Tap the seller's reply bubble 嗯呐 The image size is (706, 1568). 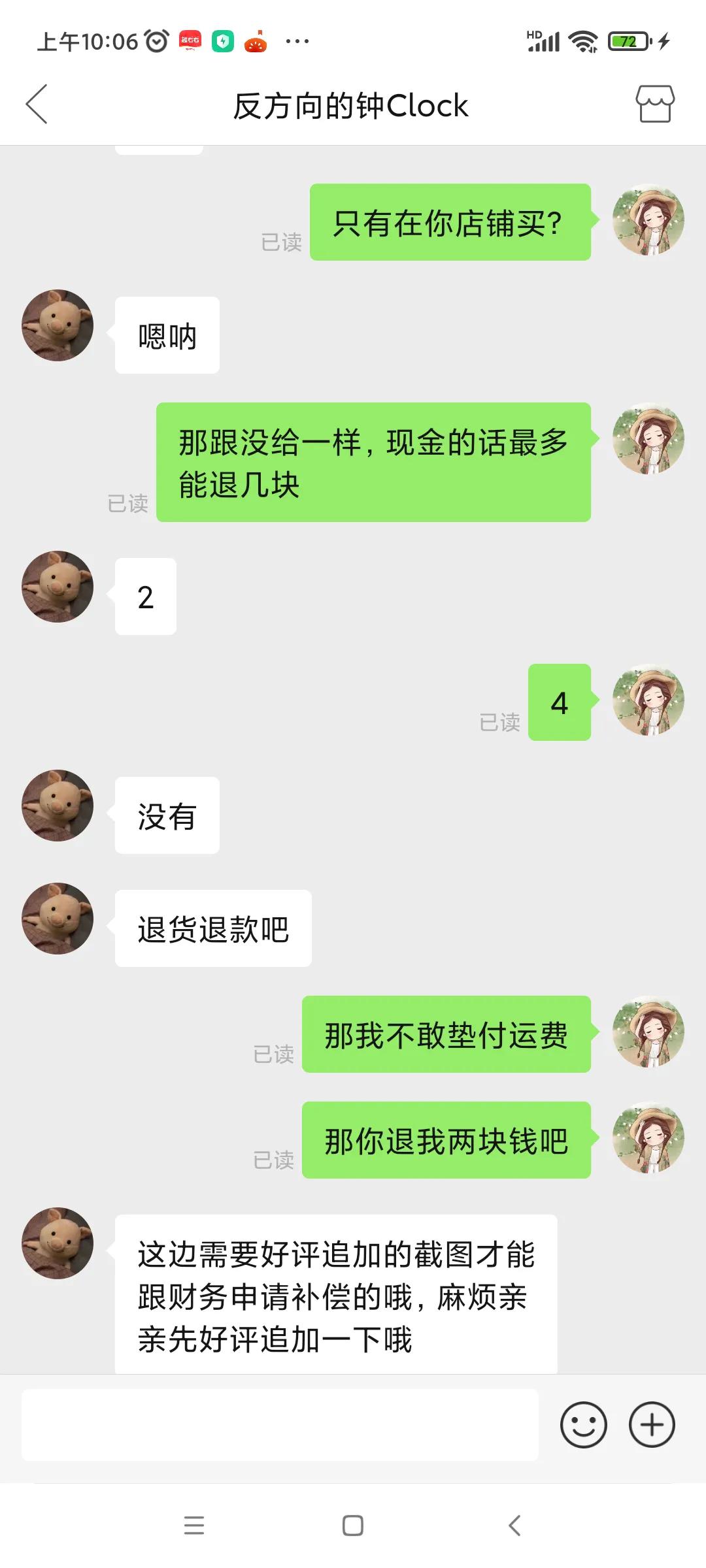point(166,334)
